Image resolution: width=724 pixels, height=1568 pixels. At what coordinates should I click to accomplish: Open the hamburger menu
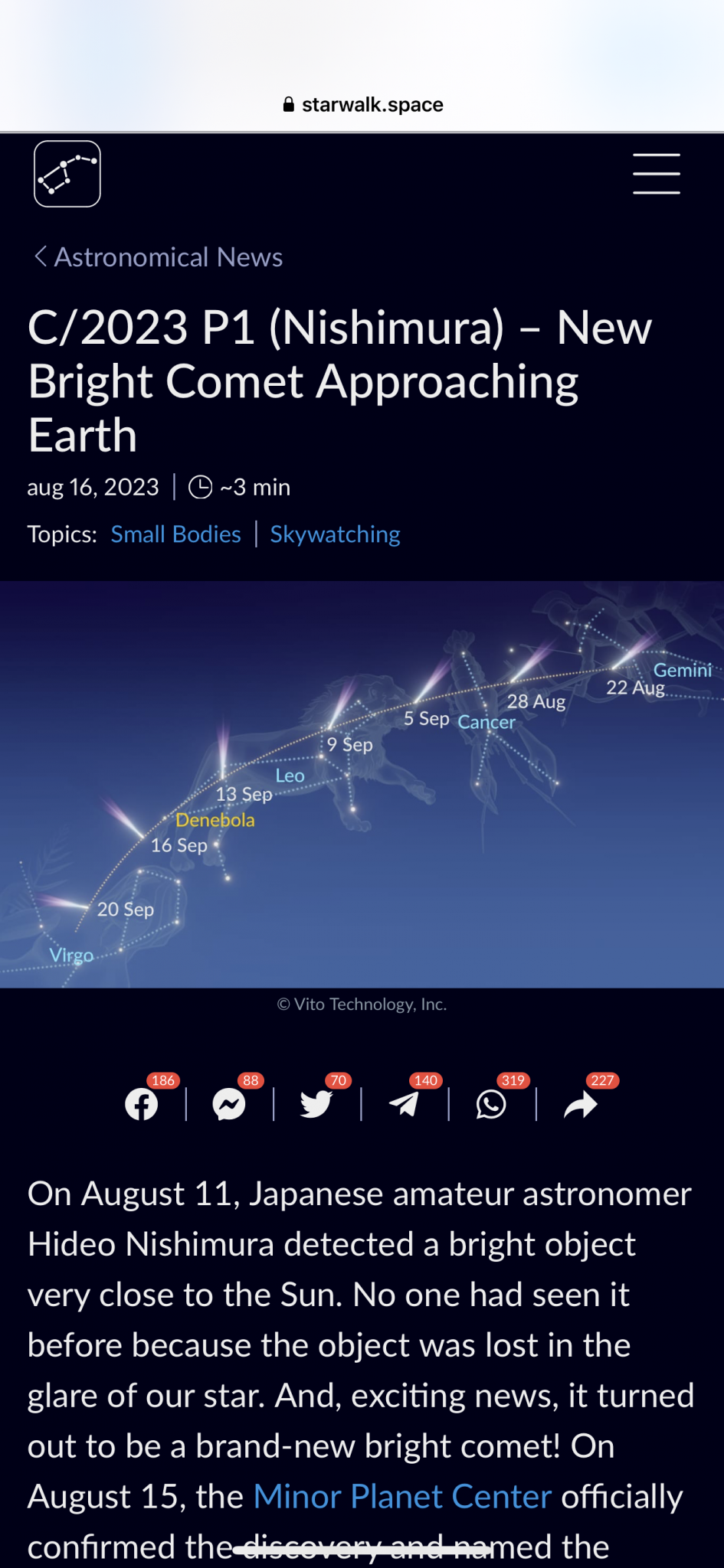click(656, 174)
